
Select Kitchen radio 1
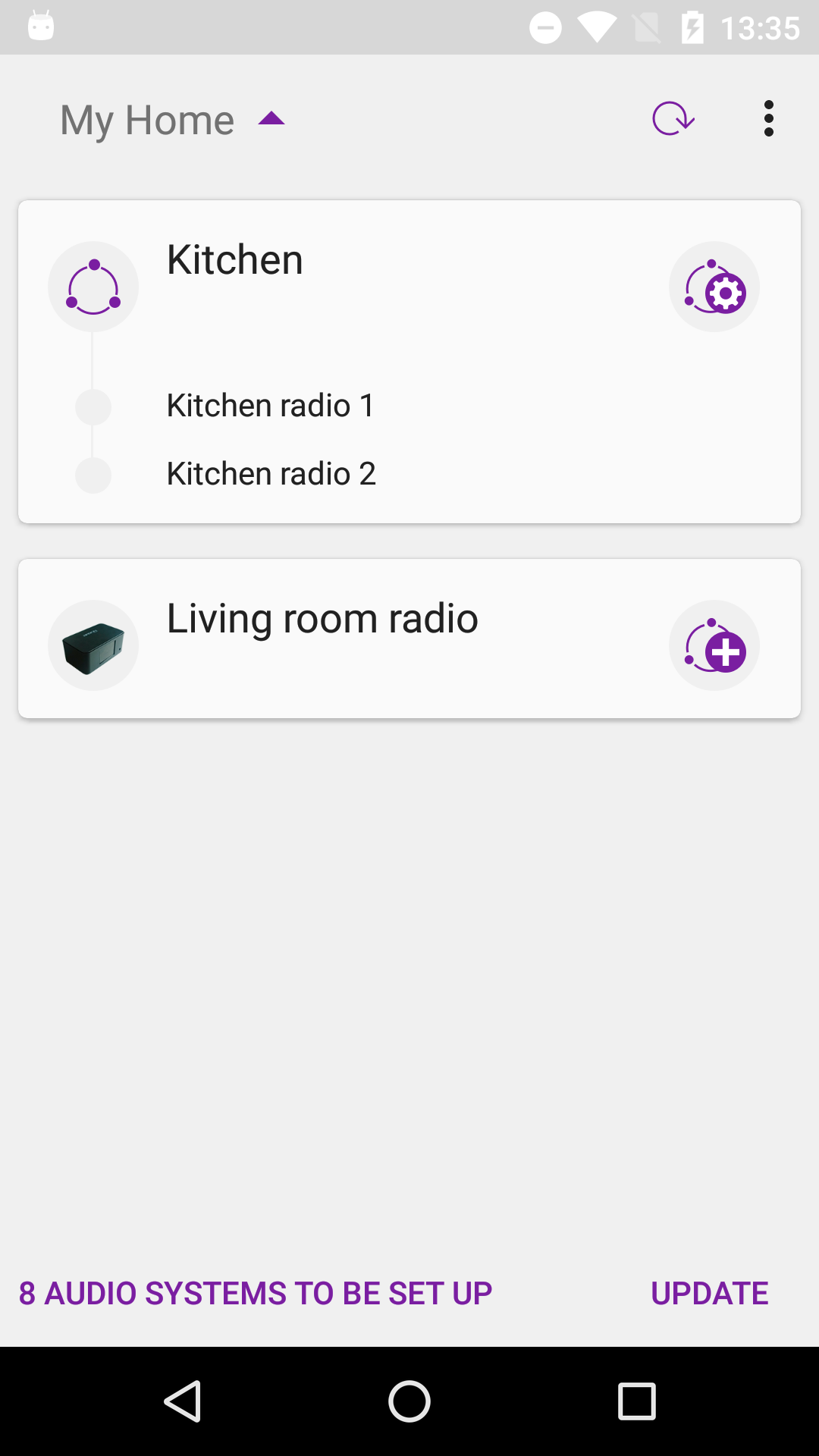(271, 405)
